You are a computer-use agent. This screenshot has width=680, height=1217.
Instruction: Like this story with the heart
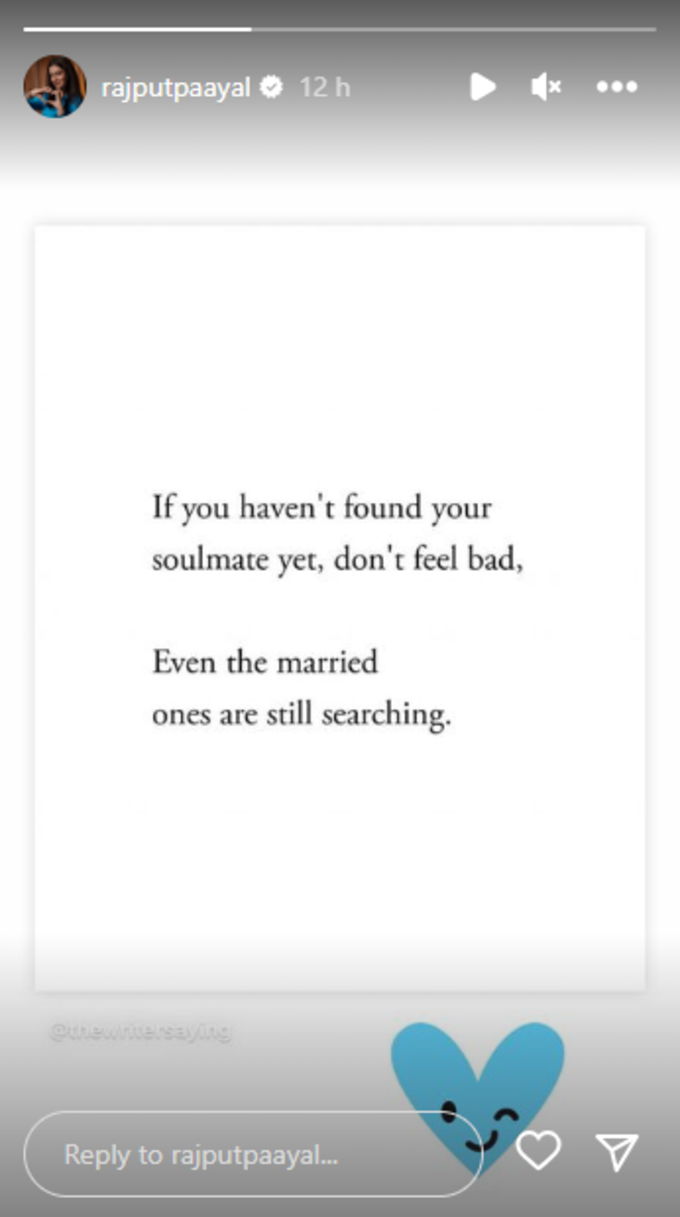[538, 1151]
